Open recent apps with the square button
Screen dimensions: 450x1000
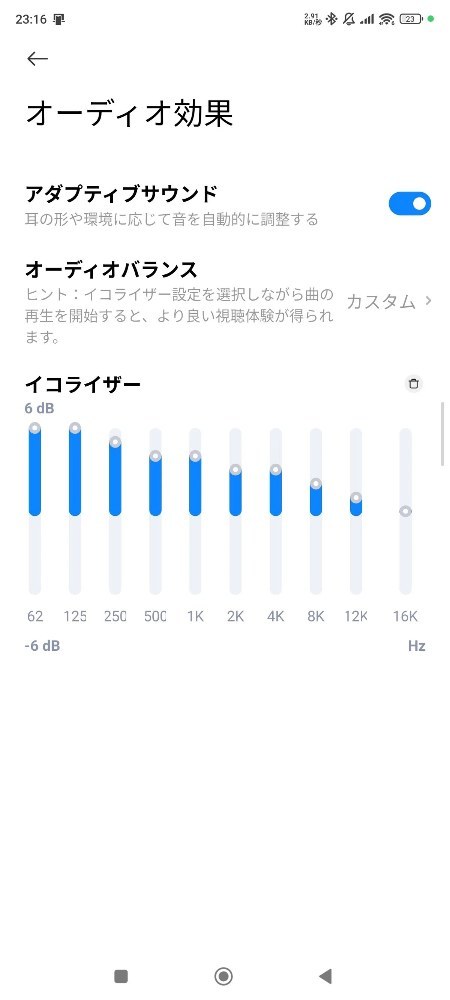click(121, 976)
